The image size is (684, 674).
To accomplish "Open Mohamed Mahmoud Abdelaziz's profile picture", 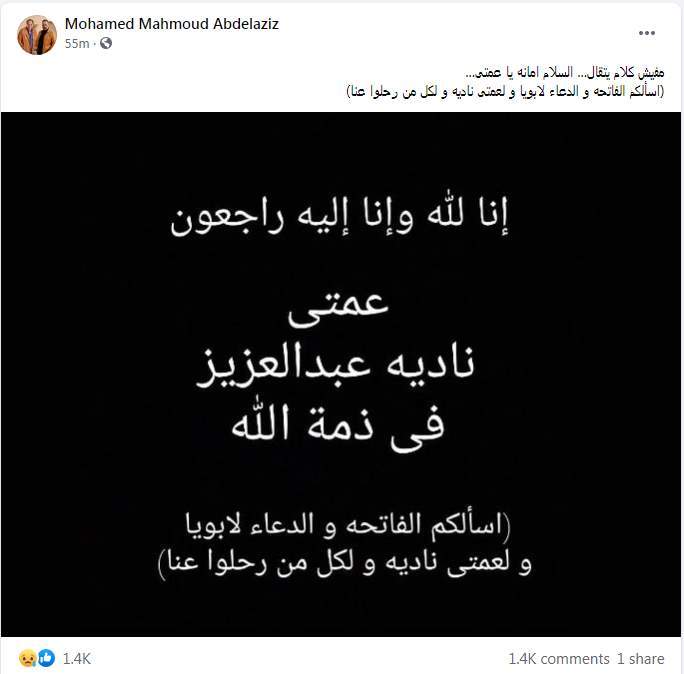I will [x=37, y=35].
